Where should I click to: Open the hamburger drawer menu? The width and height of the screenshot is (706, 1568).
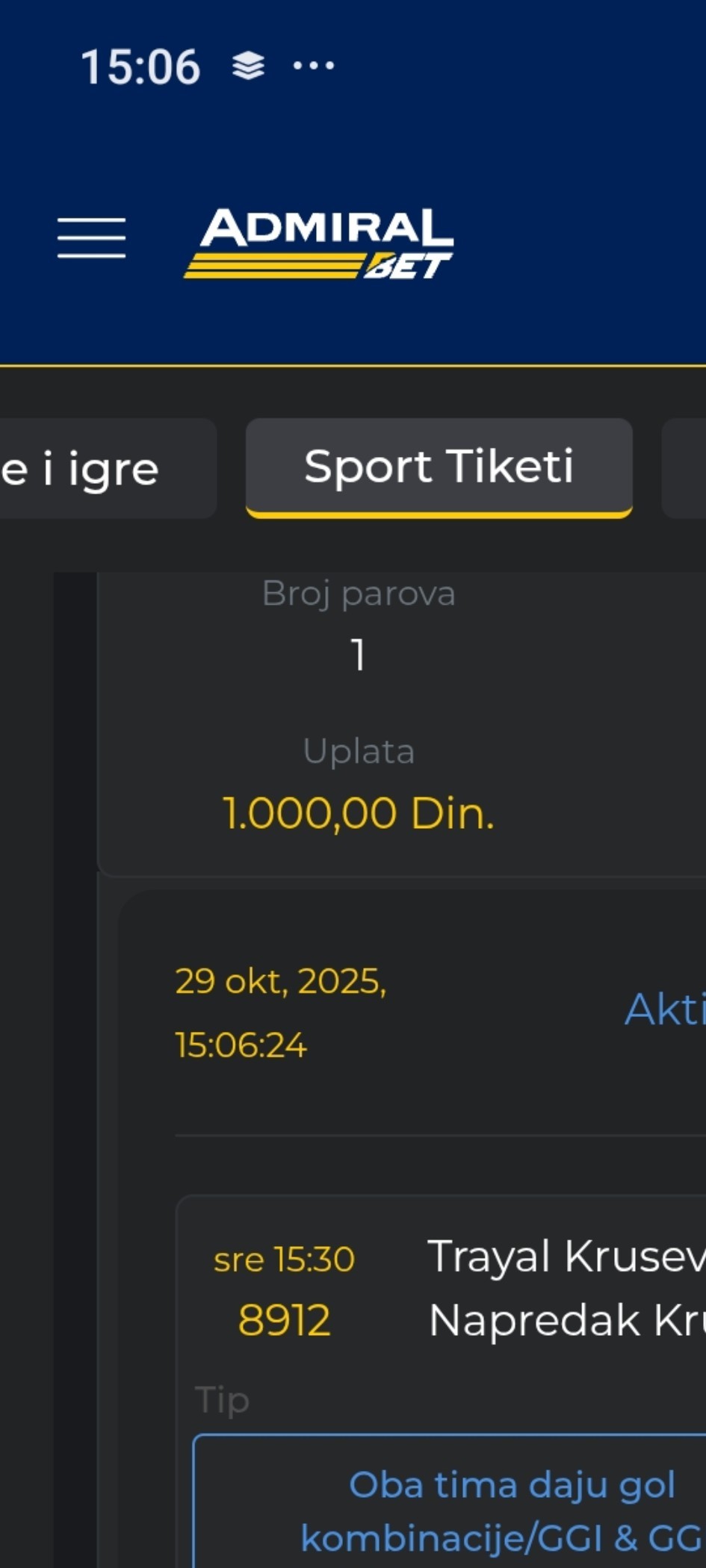pos(91,238)
